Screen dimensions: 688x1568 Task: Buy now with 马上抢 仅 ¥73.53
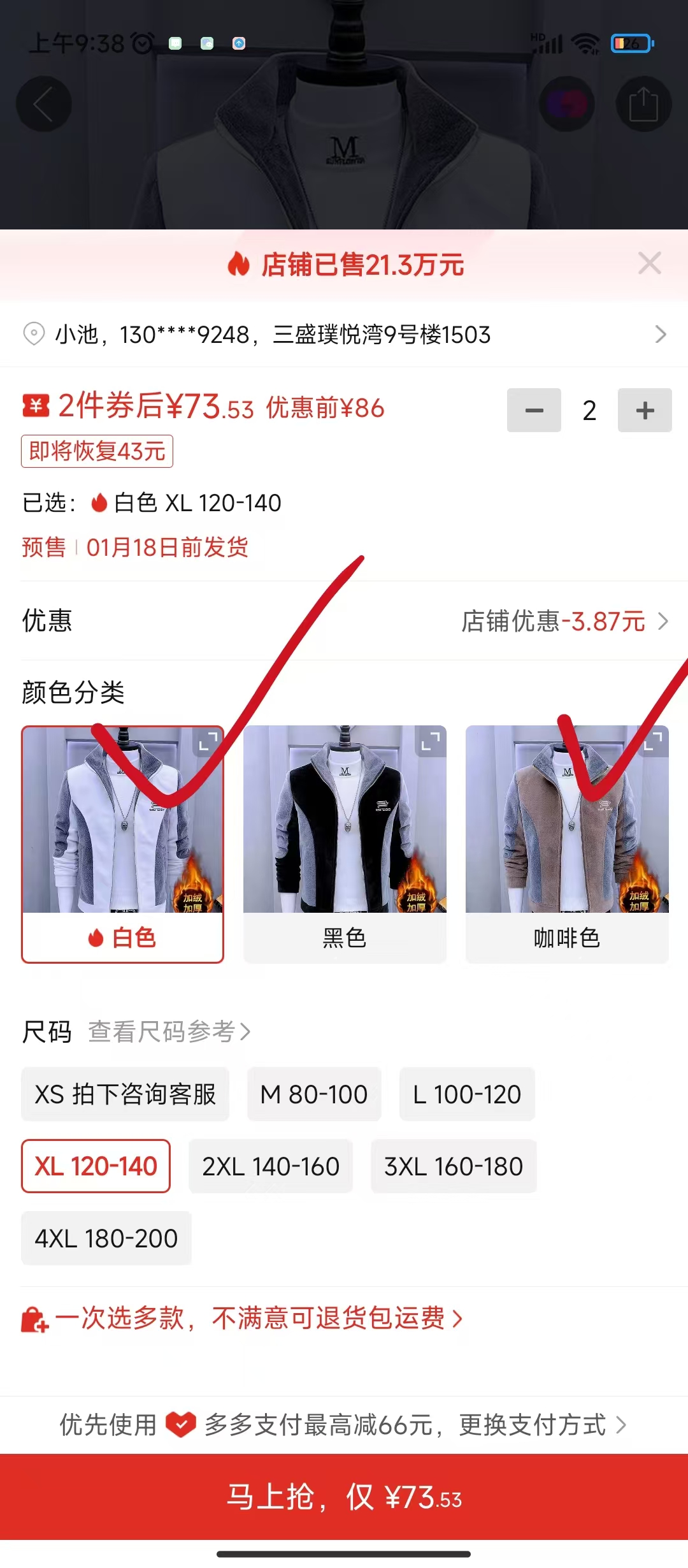pos(344,1497)
